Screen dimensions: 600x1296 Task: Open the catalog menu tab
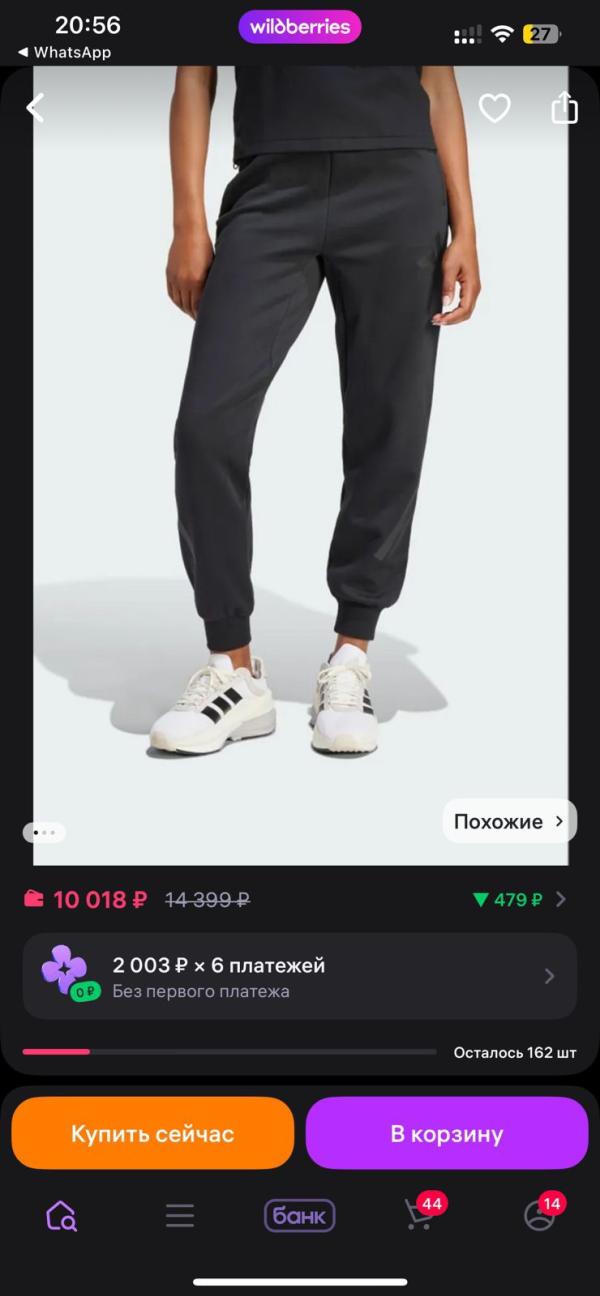pos(180,1215)
